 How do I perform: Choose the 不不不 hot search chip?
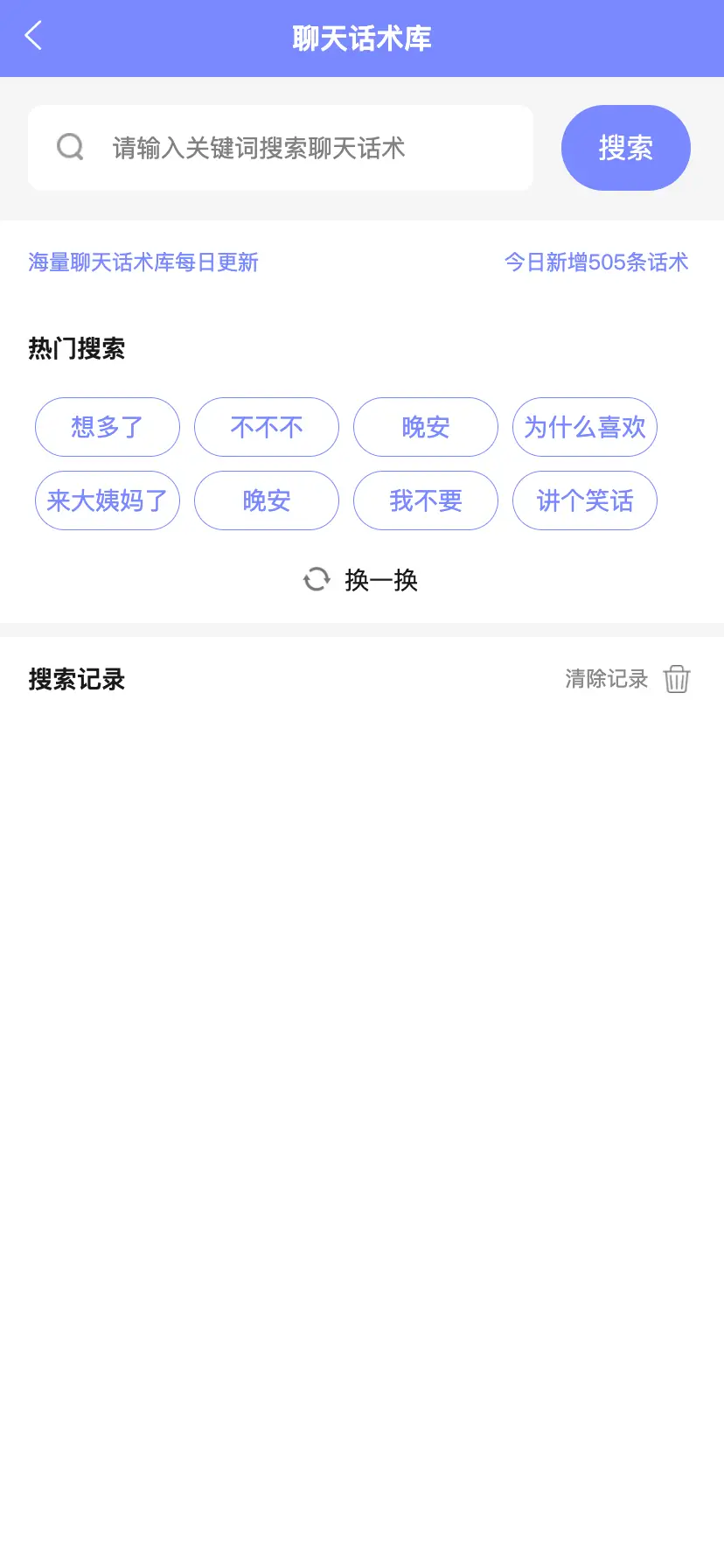[x=267, y=427]
